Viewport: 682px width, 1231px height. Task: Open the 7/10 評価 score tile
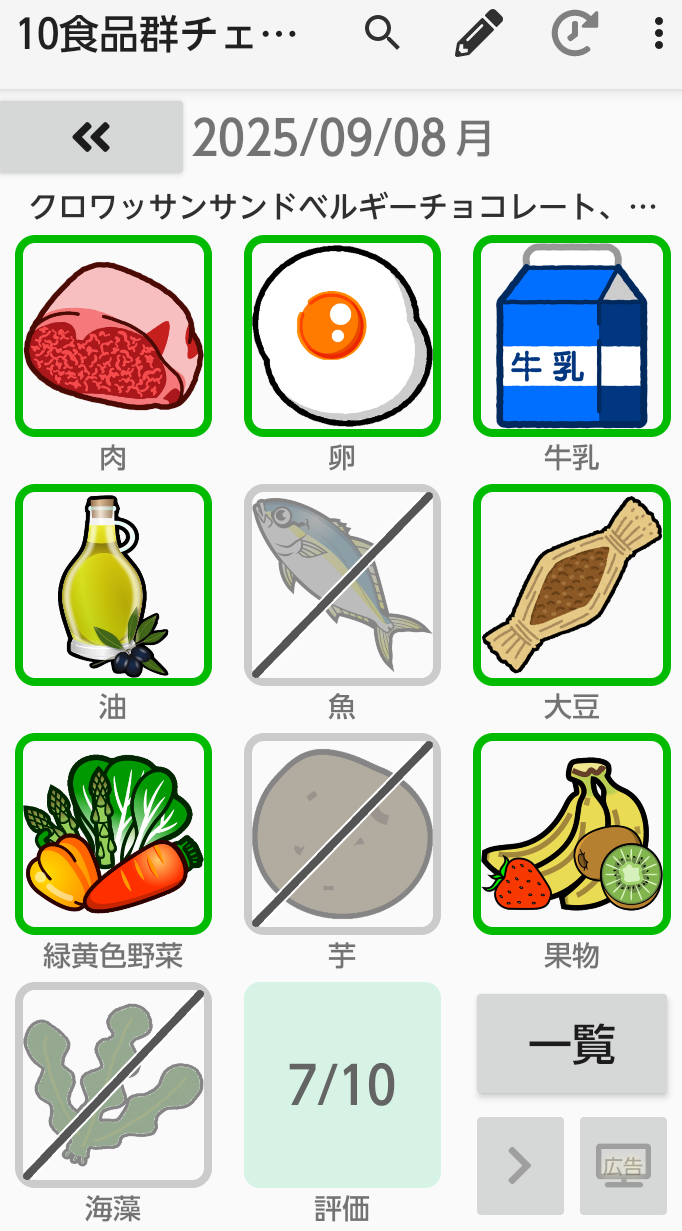pyautogui.click(x=342, y=1085)
